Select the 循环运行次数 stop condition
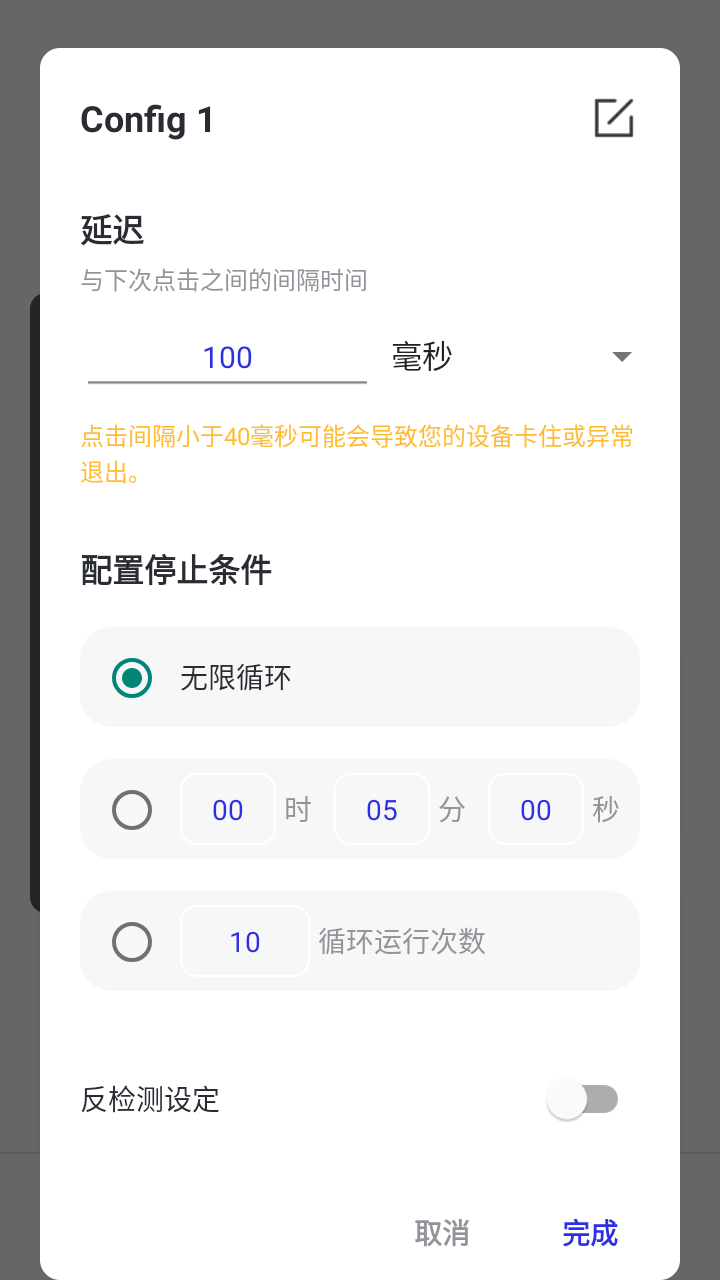The image size is (720, 1280). (131, 941)
